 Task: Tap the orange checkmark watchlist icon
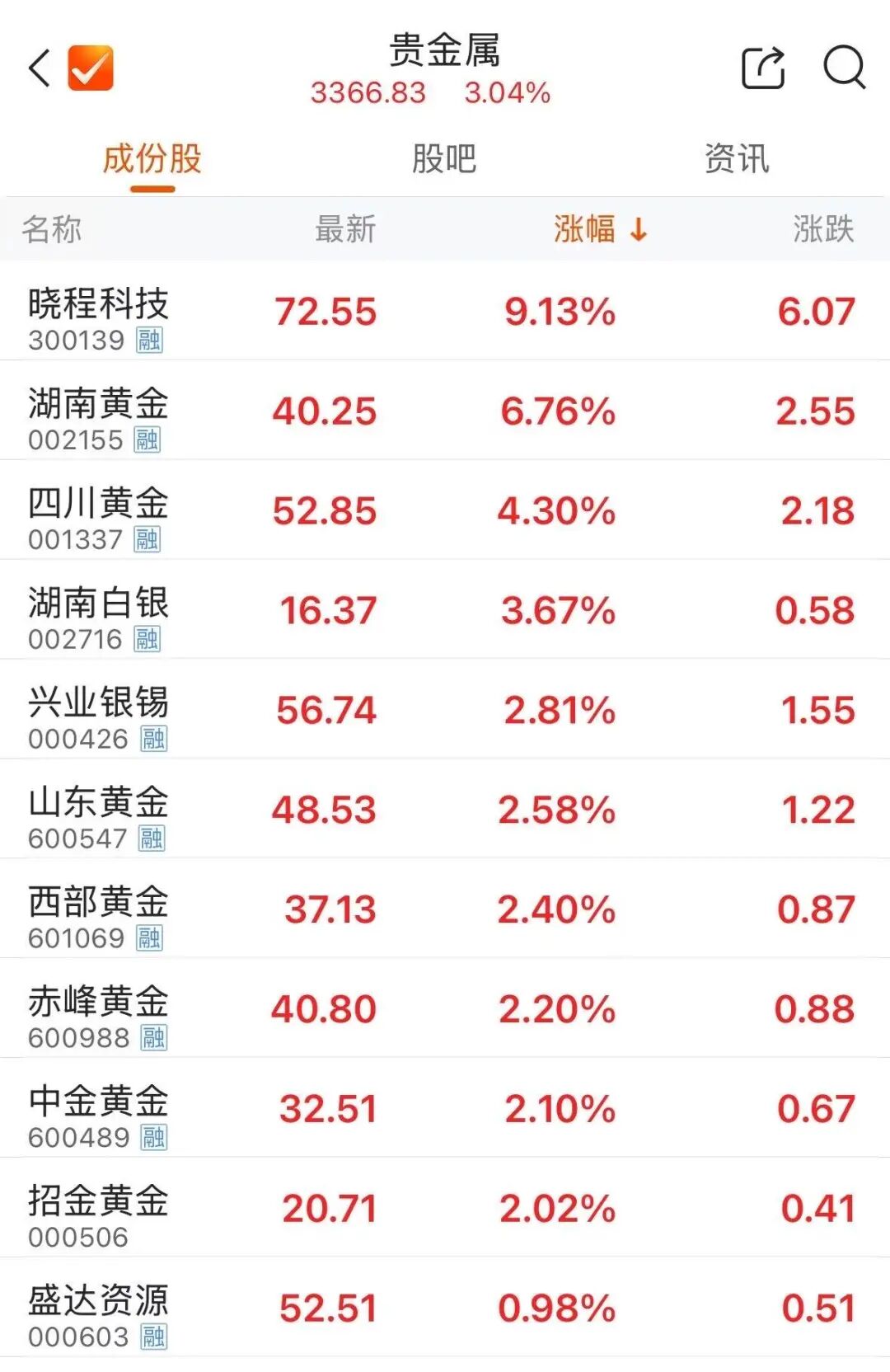pyautogui.click(x=91, y=68)
